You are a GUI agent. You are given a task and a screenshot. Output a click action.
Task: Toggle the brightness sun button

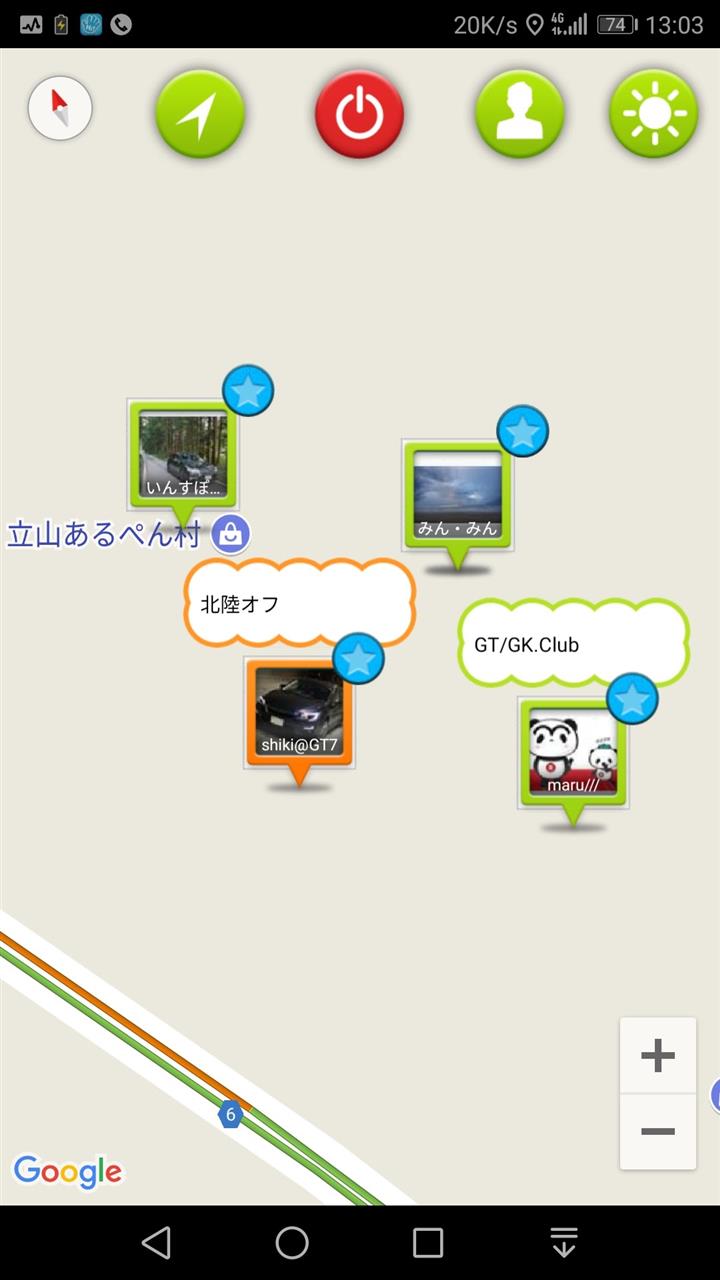(x=654, y=114)
